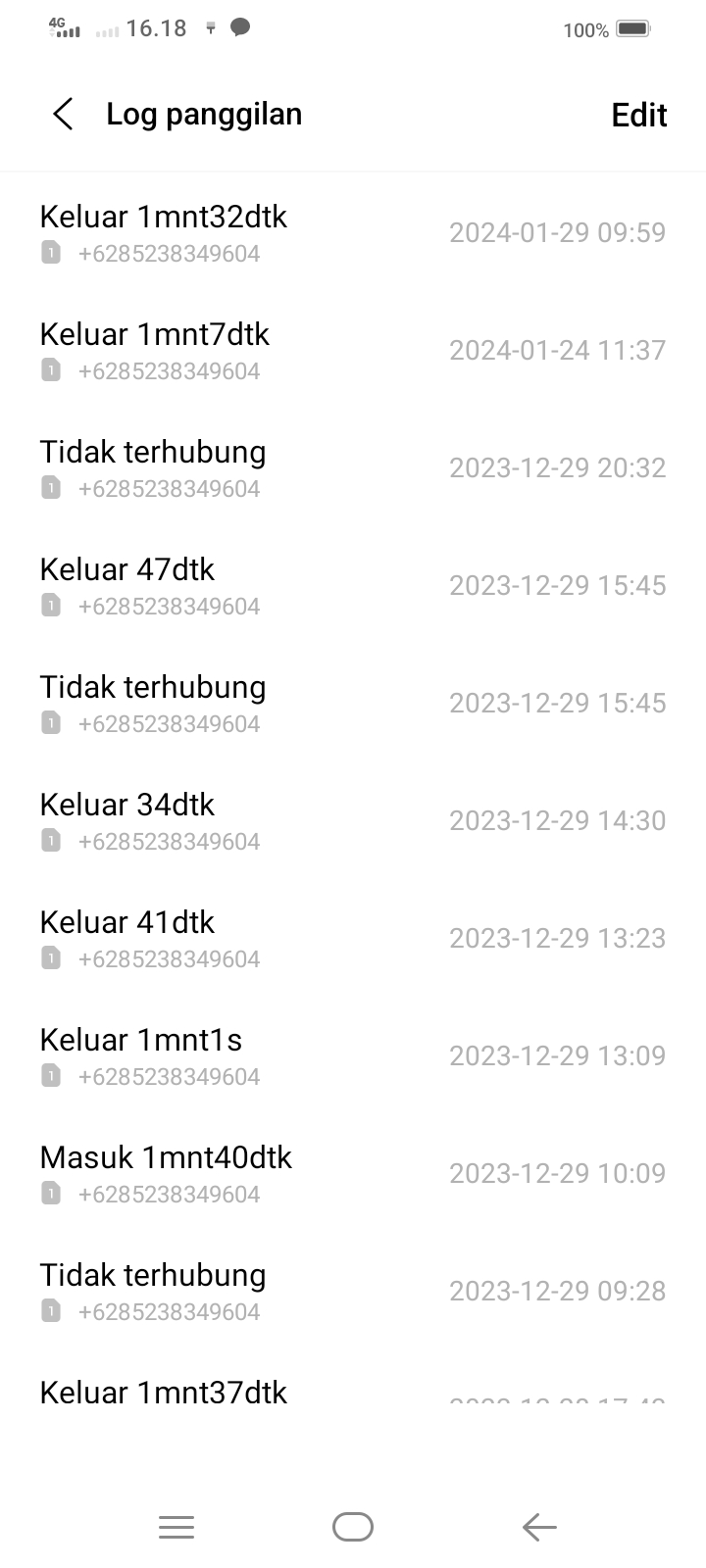Image resolution: width=706 pixels, height=1568 pixels.
Task: Open the Tidak terhubung call from 2023-12-29 20:32
Action: (294, 465)
